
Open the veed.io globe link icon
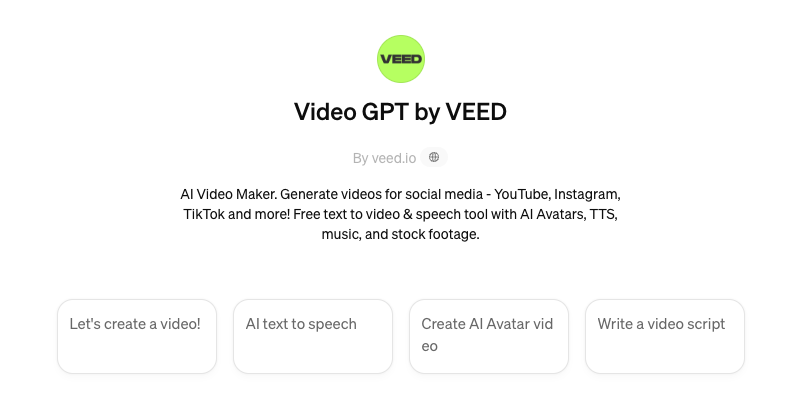[x=433, y=158]
